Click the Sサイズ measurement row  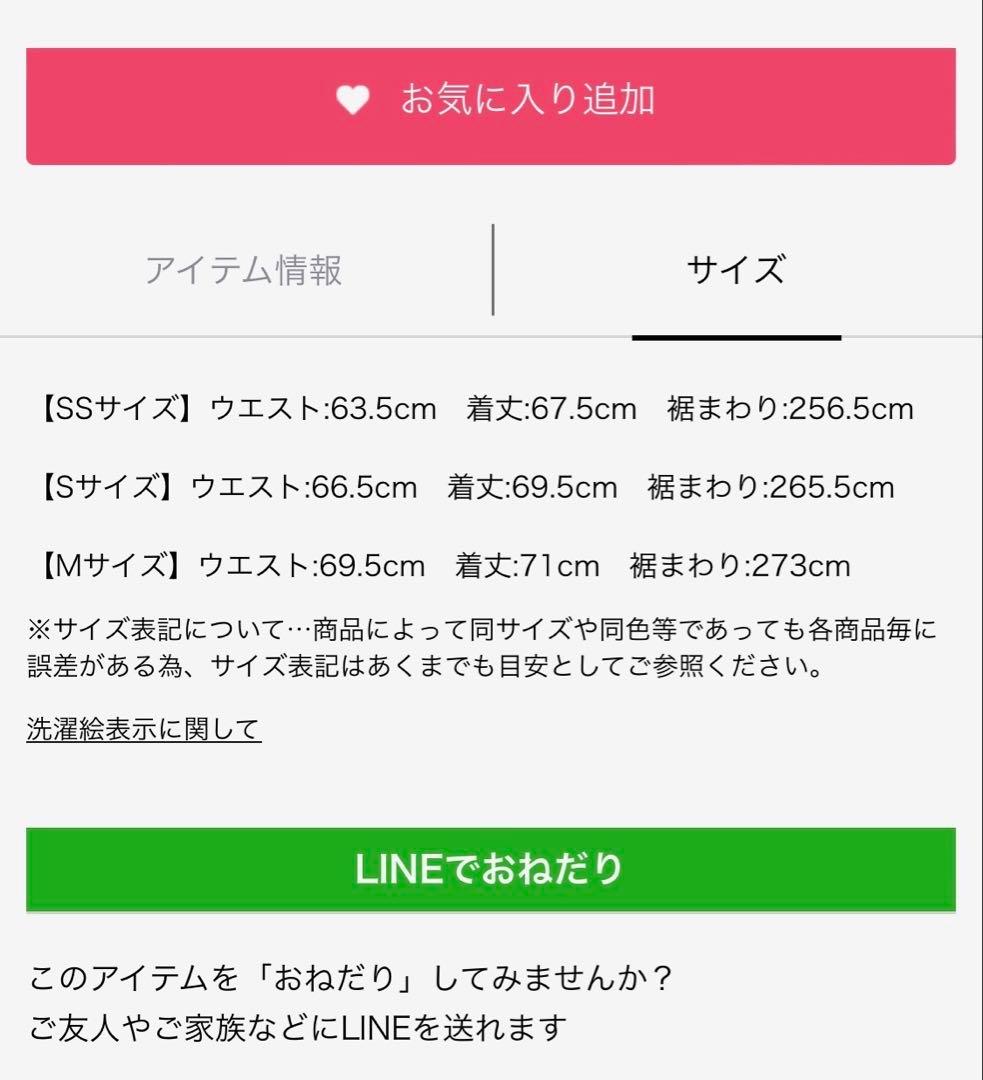(460, 489)
